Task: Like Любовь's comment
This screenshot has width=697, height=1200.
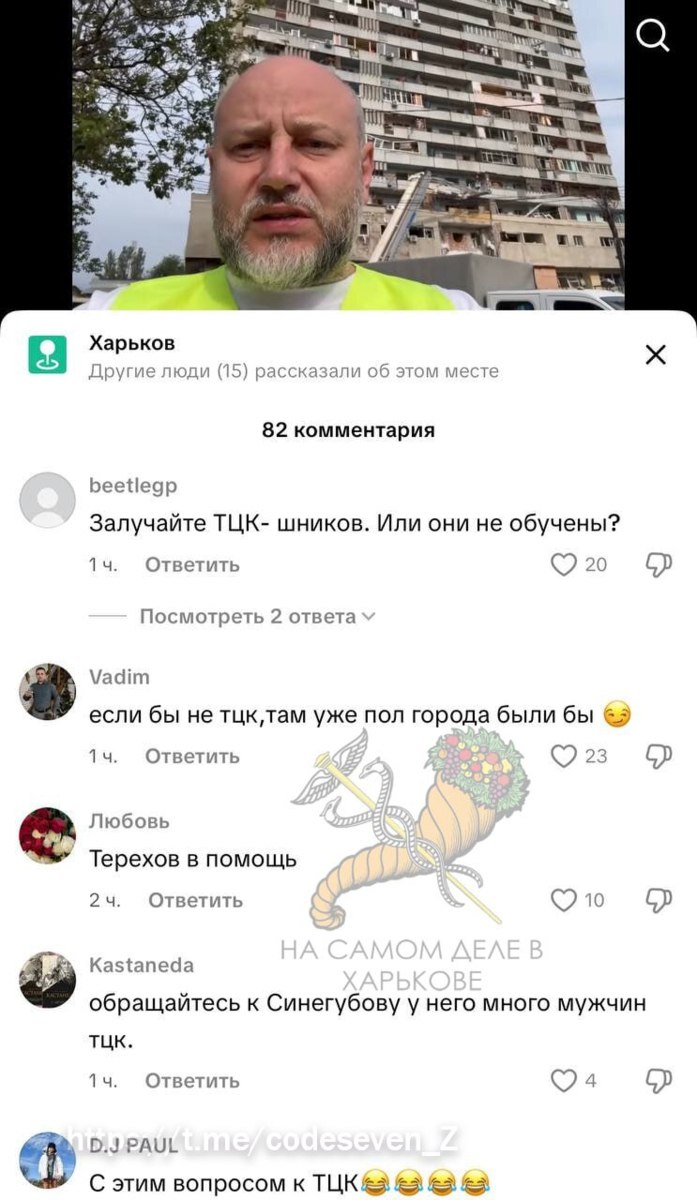Action: pyautogui.click(x=565, y=900)
